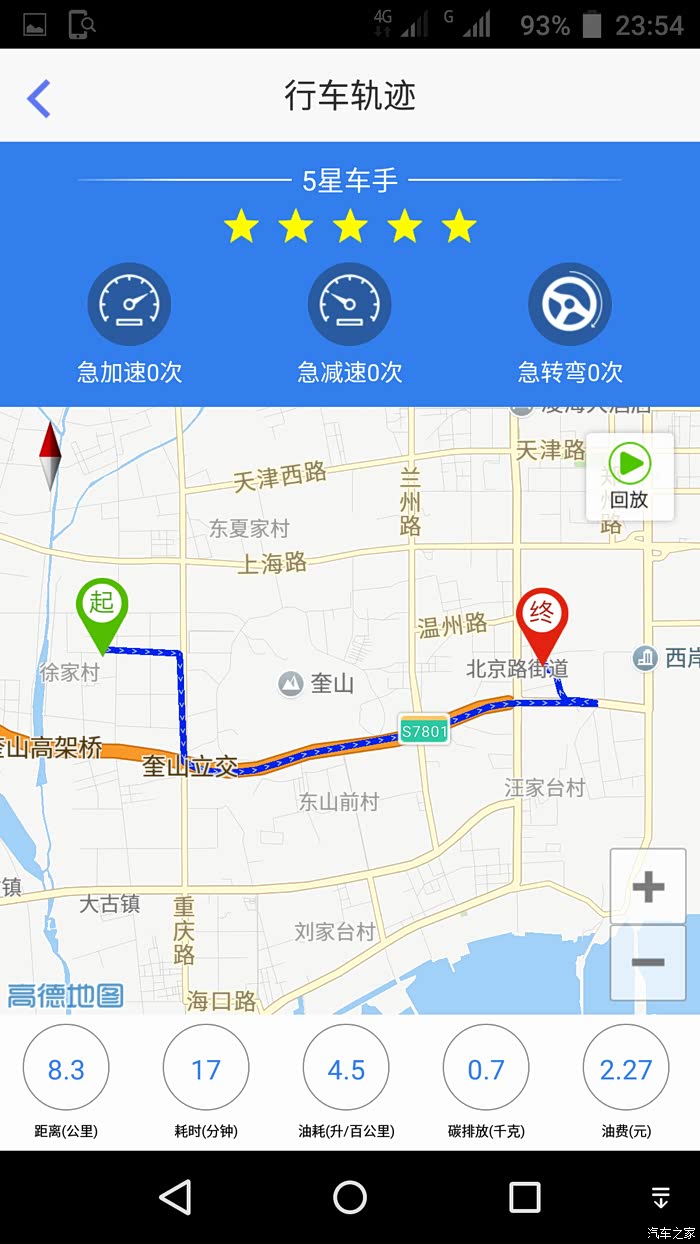Play the route replay (回放)
This screenshot has height=1244, width=700.
pos(630,477)
